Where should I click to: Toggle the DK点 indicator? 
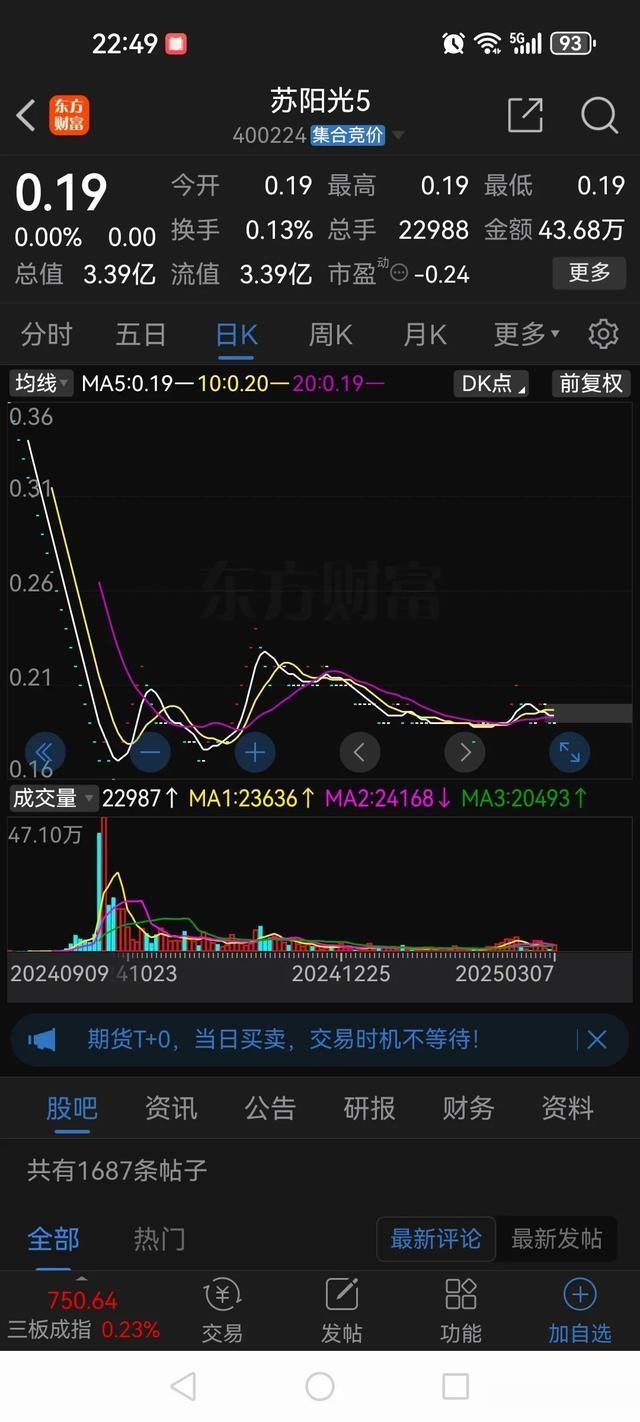point(491,383)
